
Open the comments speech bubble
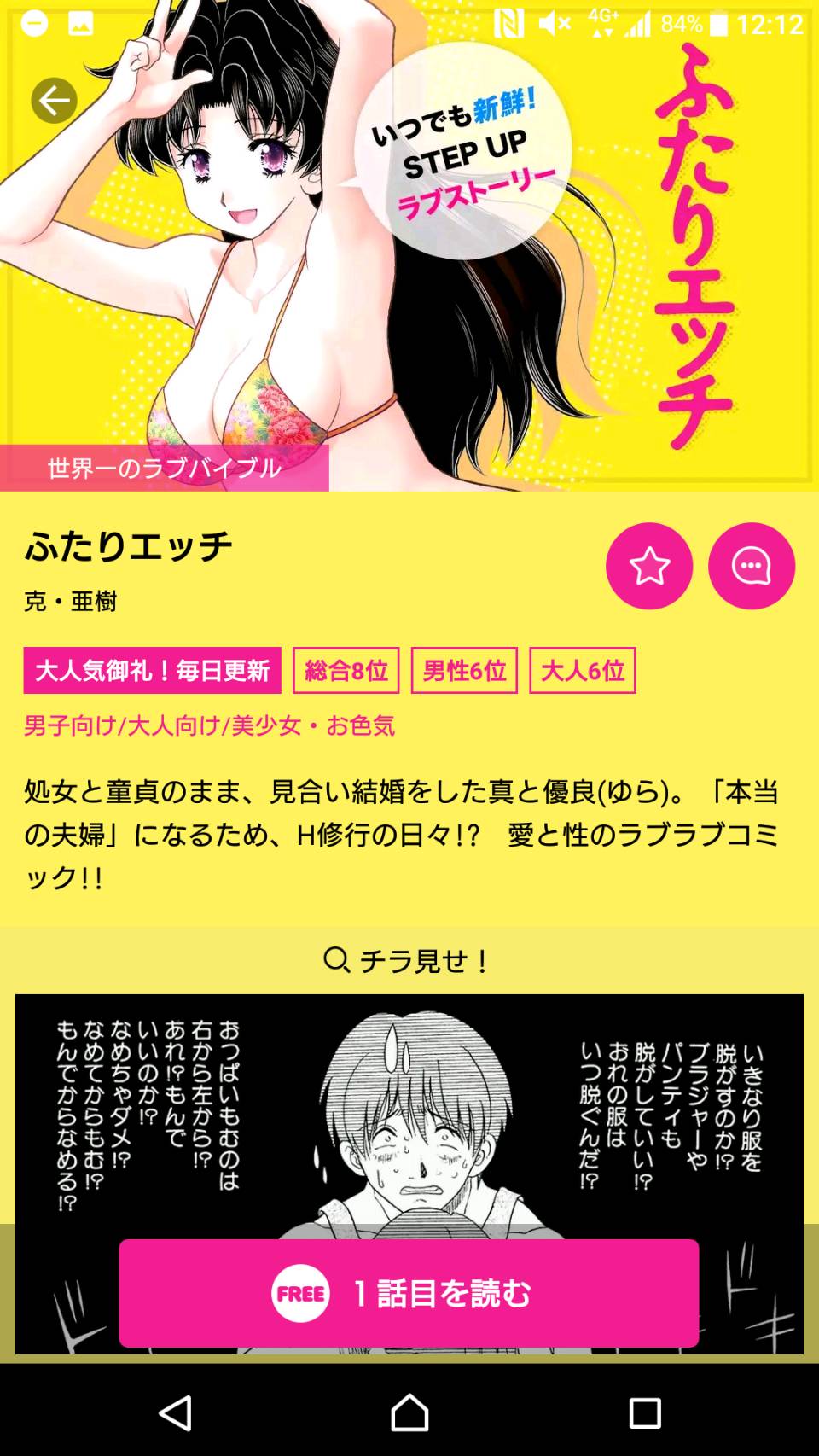752,566
